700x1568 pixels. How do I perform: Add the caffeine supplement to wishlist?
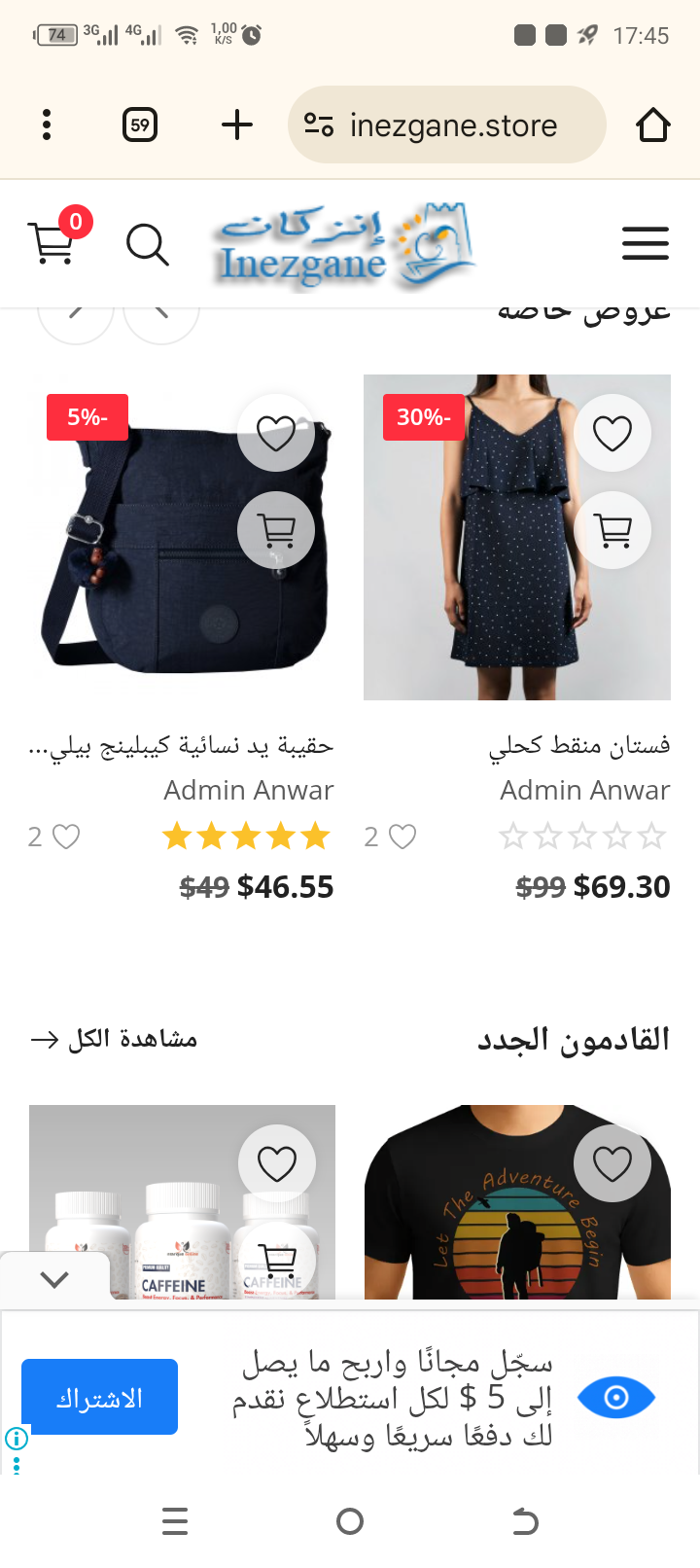(x=276, y=1163)
